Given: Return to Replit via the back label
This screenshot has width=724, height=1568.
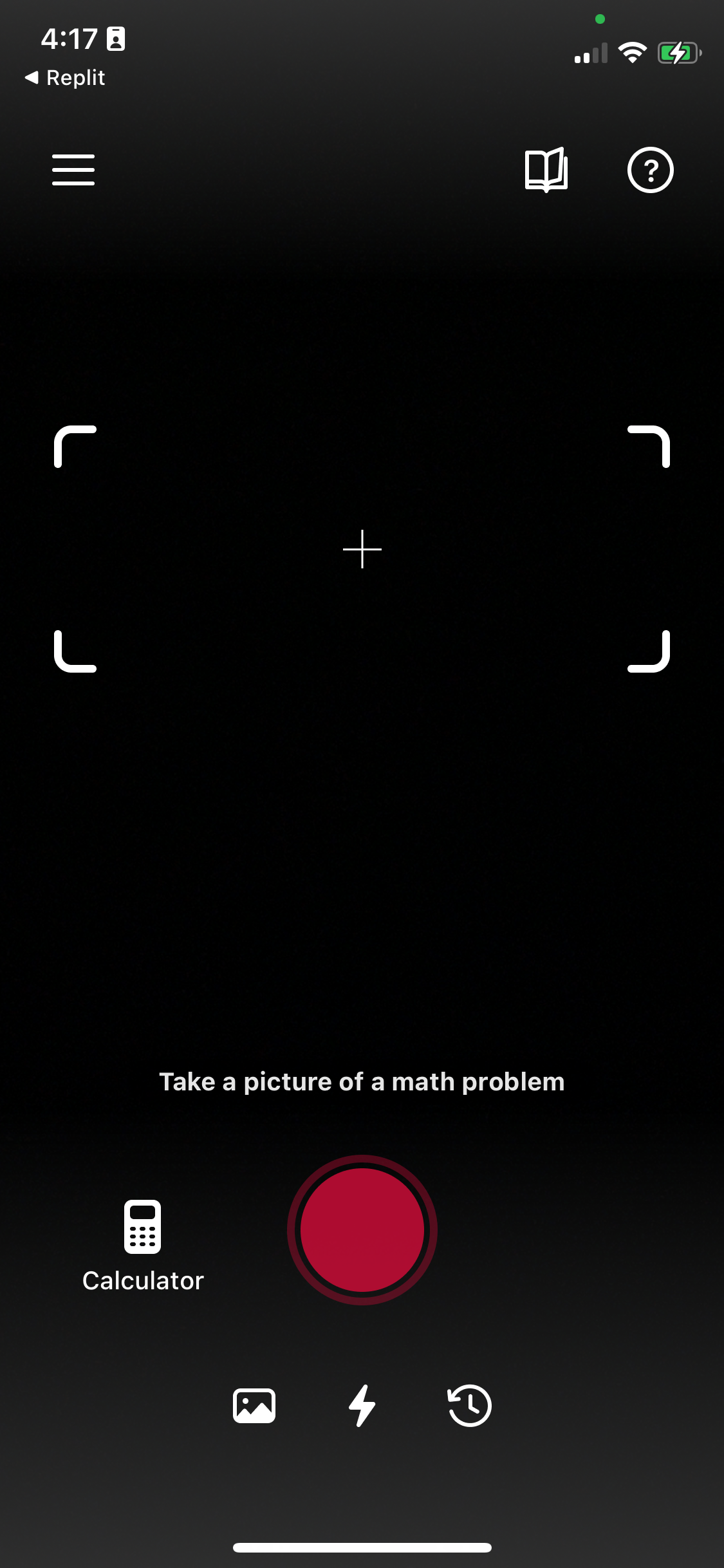Looking at the screenshot, I should click(x=66, y=77).
